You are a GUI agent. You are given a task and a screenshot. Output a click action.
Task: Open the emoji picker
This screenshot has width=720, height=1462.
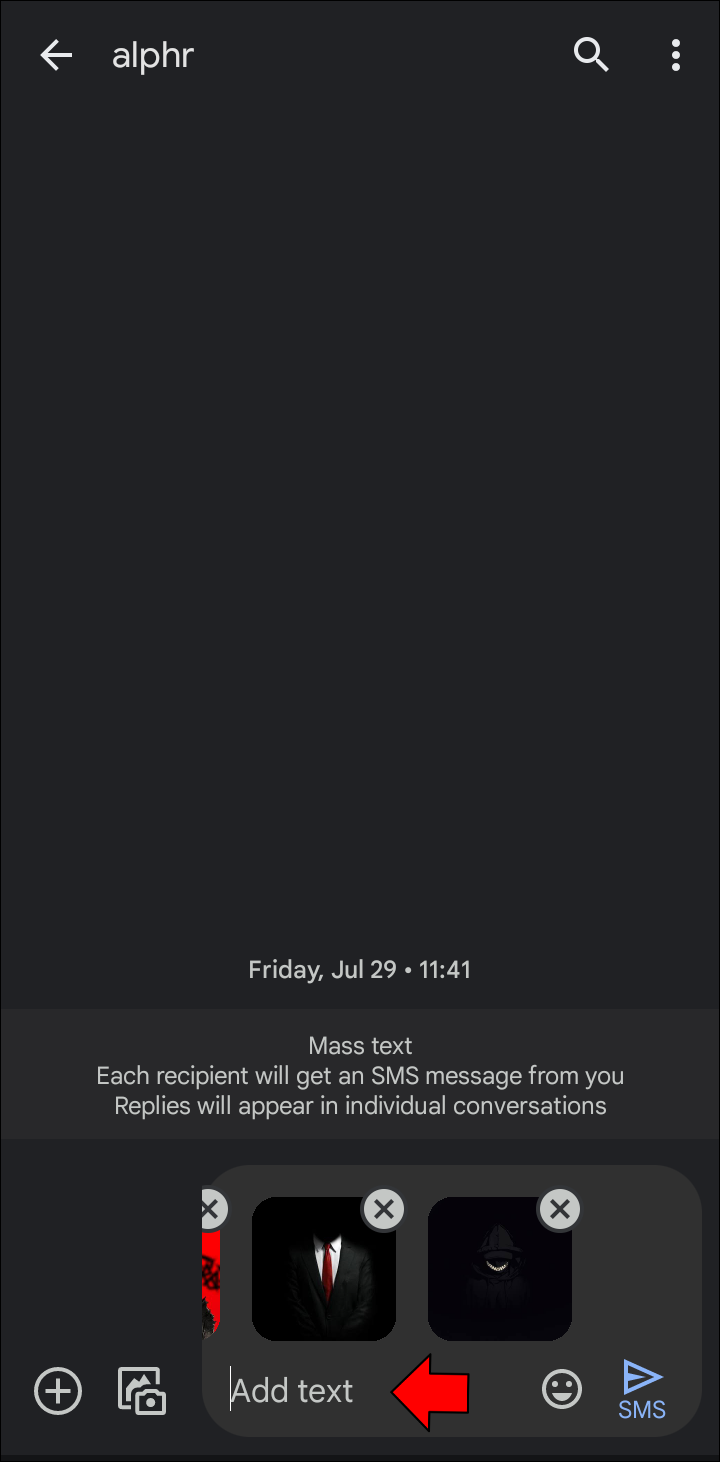coord(562,1389)
